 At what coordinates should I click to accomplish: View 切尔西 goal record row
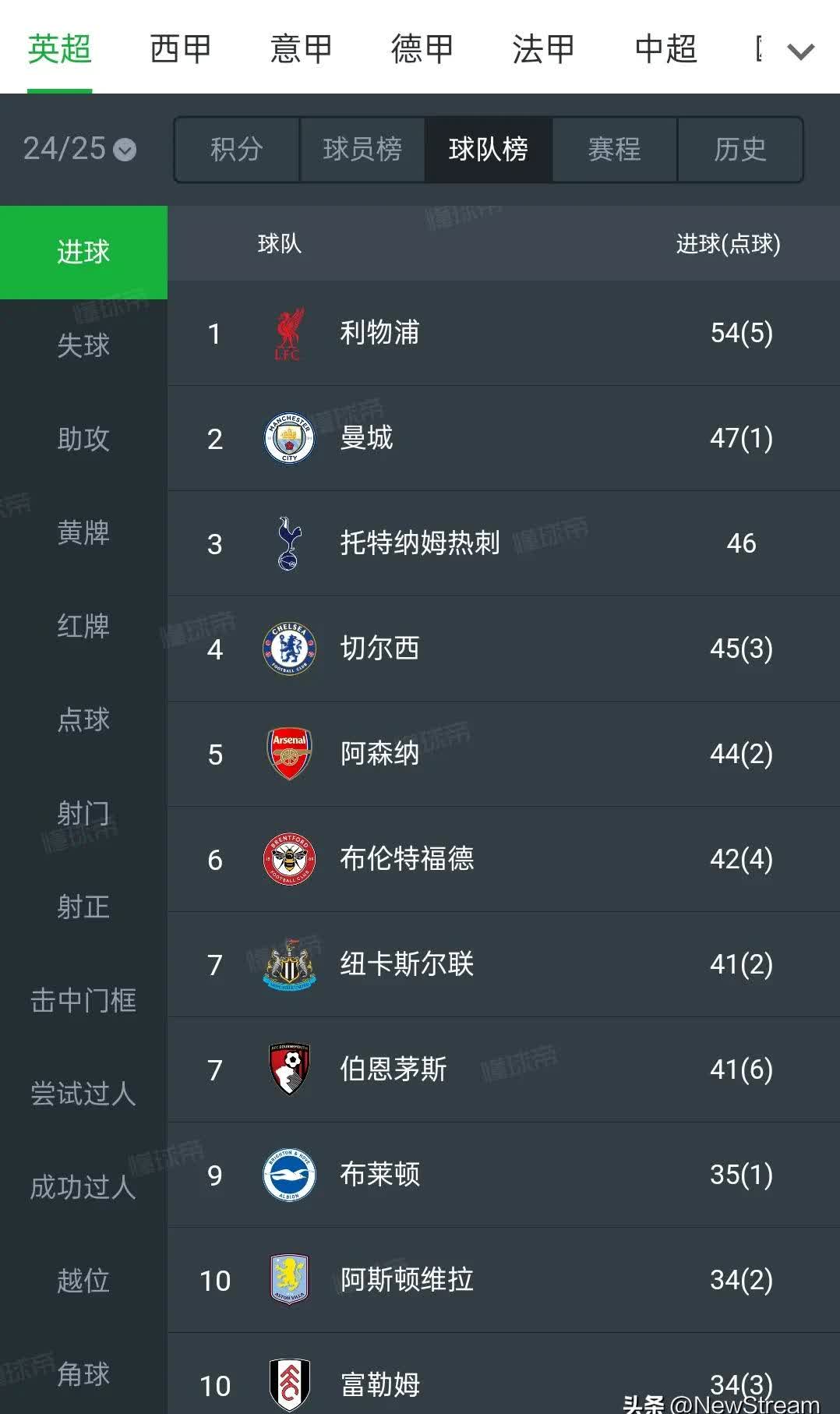tap(379, 649)
